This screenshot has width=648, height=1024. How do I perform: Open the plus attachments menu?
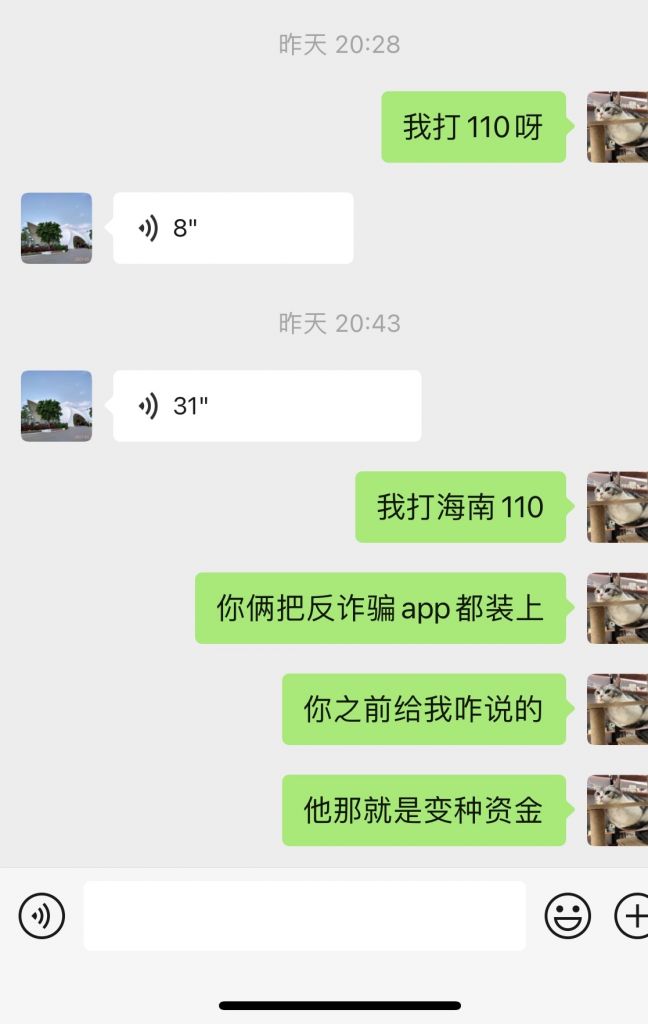[x=632, y=915]
